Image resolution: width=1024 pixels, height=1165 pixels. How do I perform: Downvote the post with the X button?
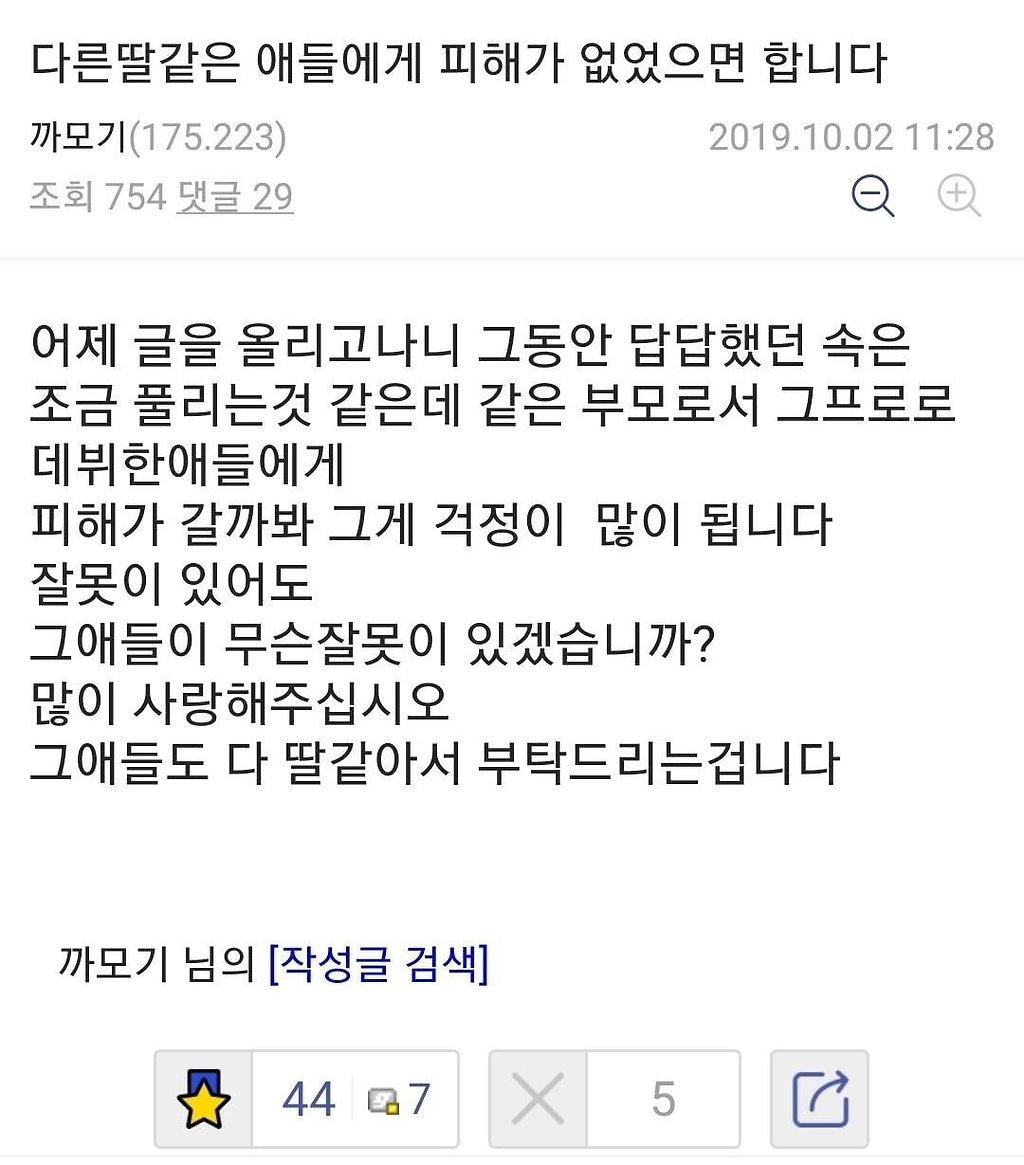click(x=538, y=1099)
